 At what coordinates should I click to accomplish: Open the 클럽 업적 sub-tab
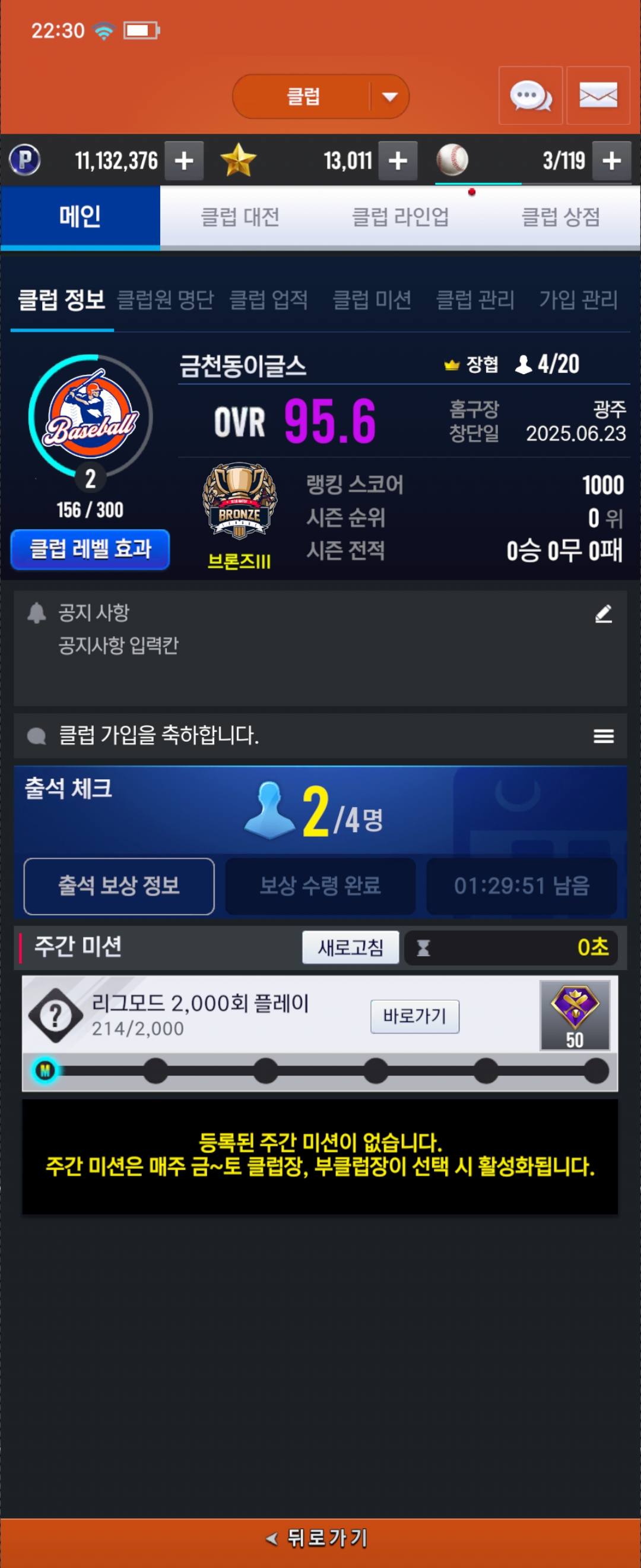coord(268,299)
